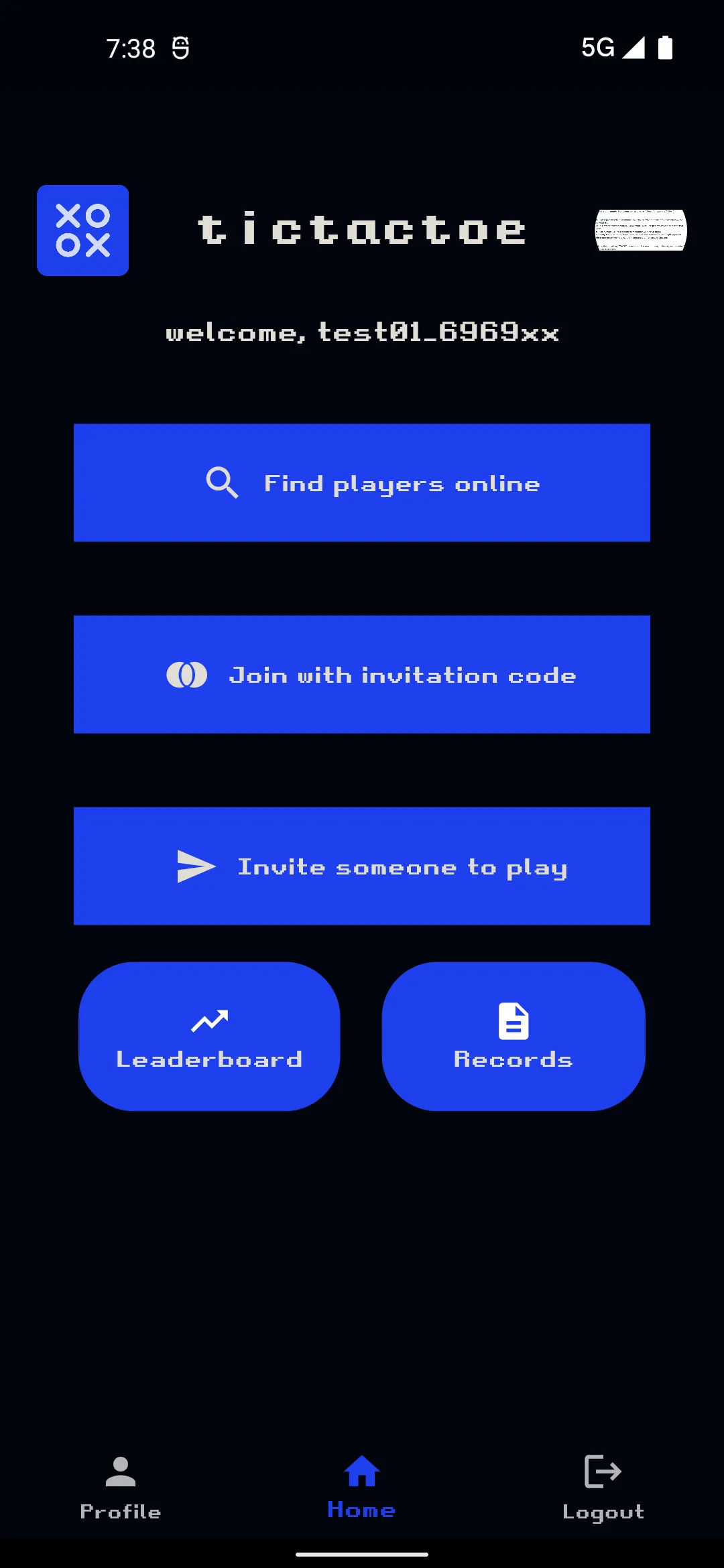This screenshot has width=724, height=1568.
Task: Tap Find players online button
Action: click(x=362, y=482)
